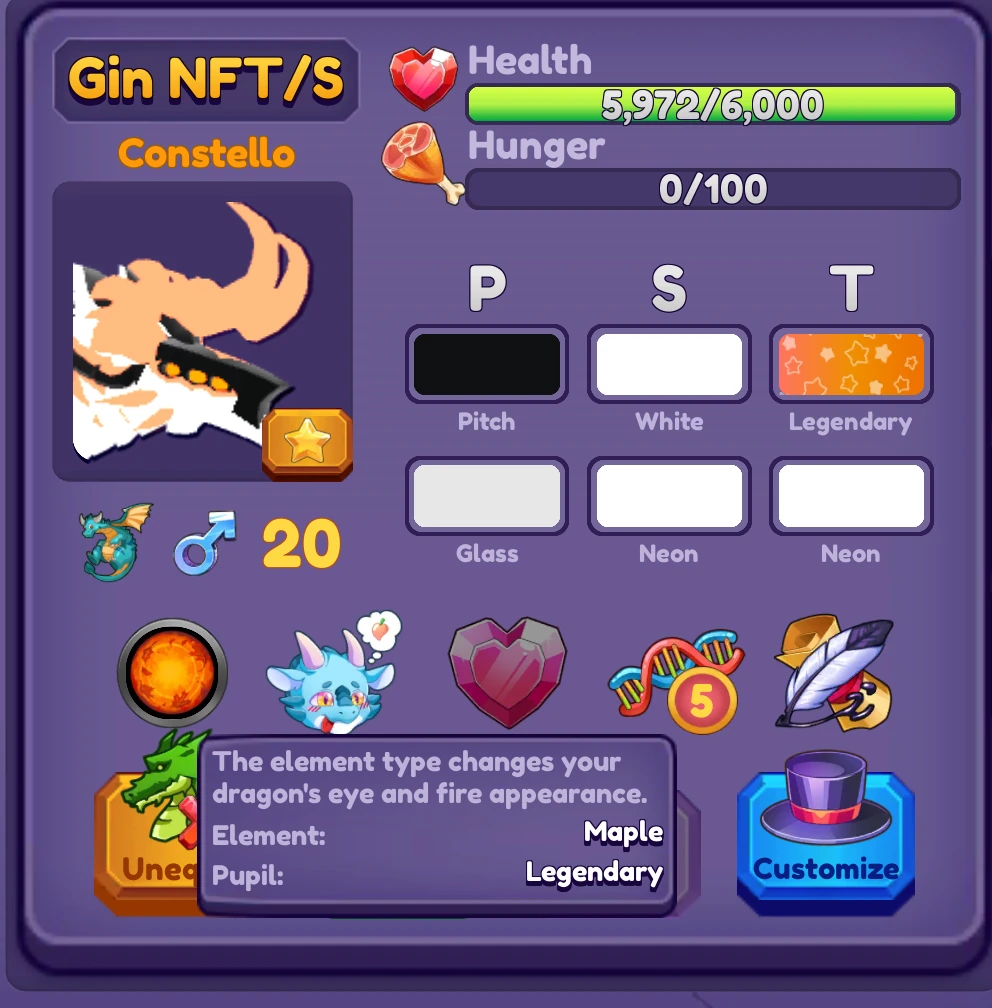Open the Customize menu
The width and height of the screenshot is (992, 1008).
(x=825, y=838)
